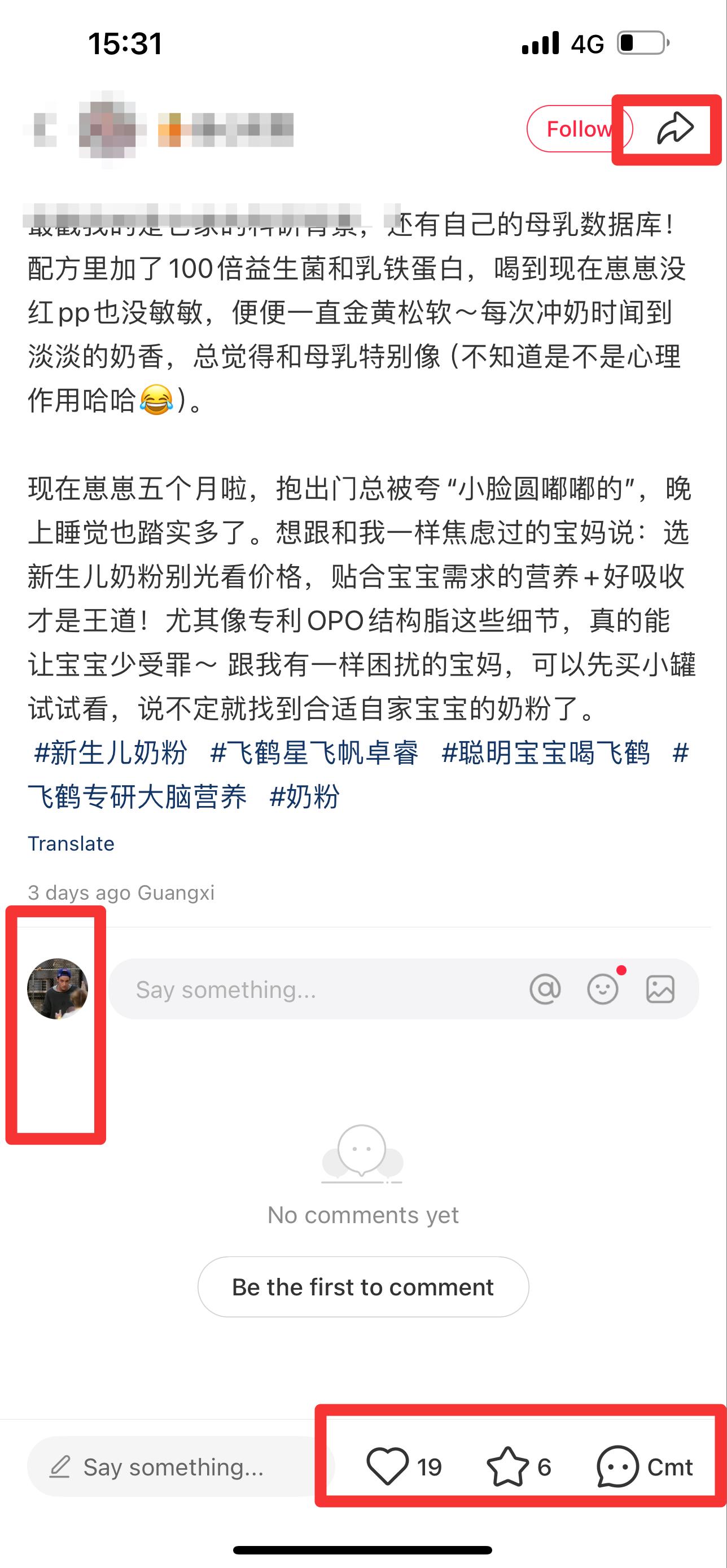Follow the post author

pyautogui.click(x=580, y=129)
